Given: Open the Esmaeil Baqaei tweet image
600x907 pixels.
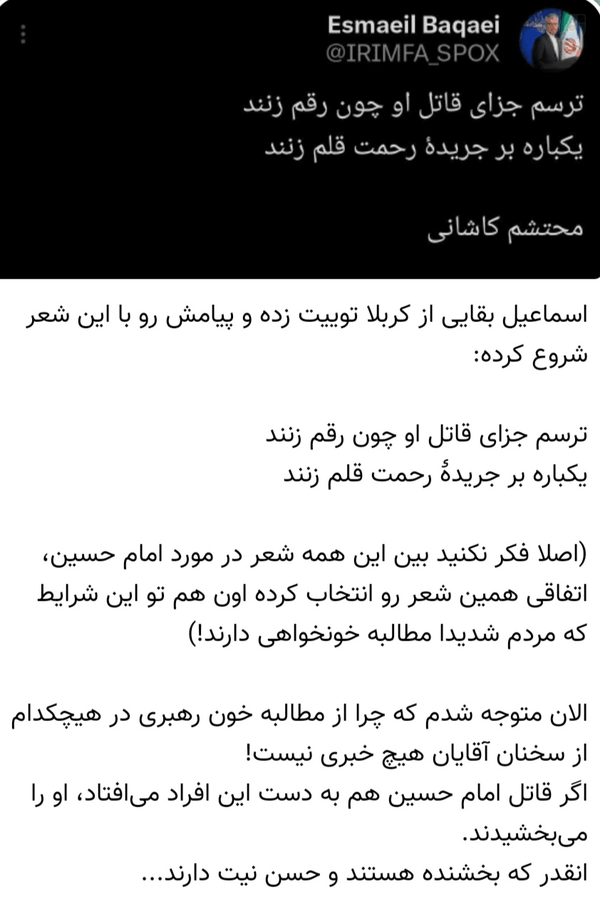Looking at the screenshot, I should coord(300,139).
